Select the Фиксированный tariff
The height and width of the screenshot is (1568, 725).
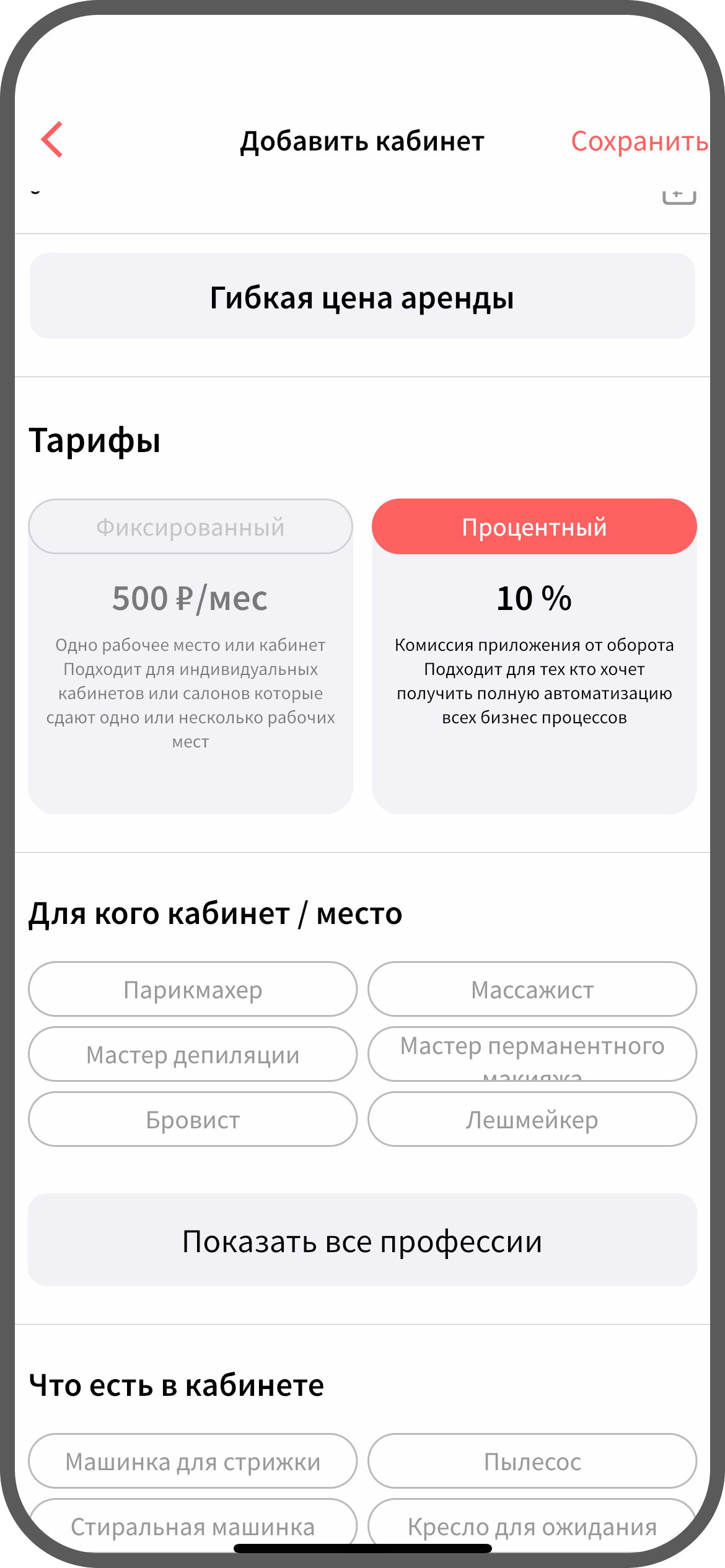point(190,527)
